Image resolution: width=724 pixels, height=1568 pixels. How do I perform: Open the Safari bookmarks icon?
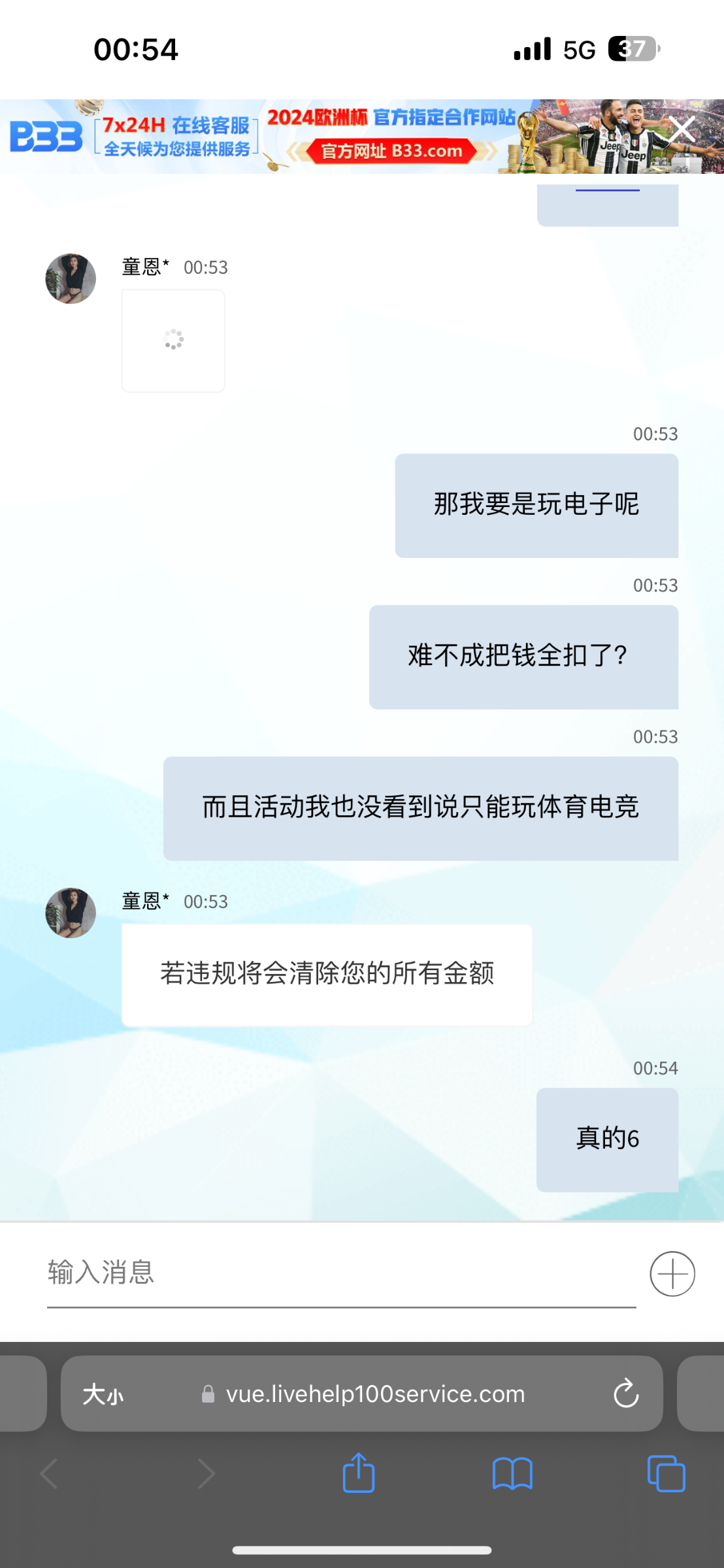pos(512,1473)
